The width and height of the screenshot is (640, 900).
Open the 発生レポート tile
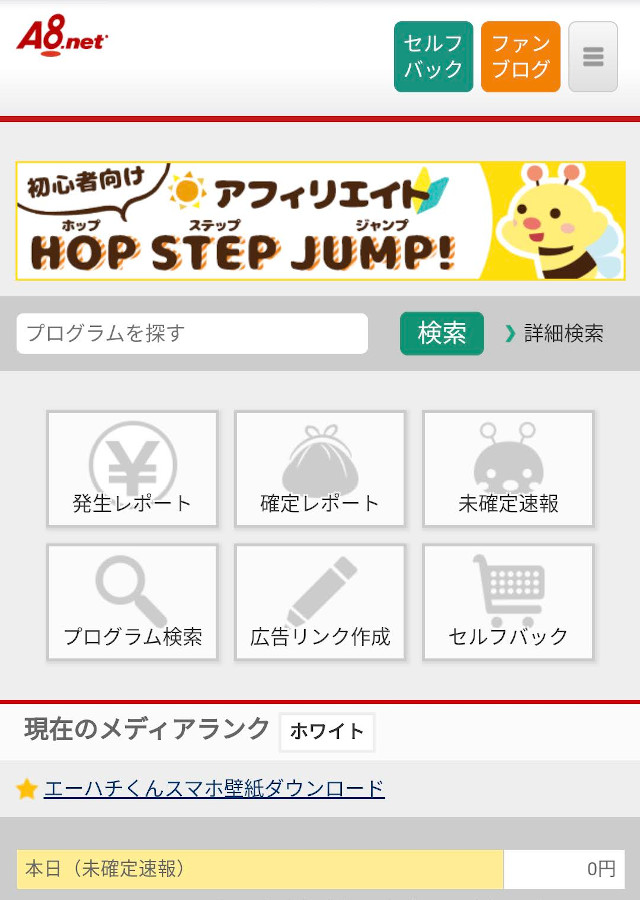pyautogui.click(x=132, y=469)
